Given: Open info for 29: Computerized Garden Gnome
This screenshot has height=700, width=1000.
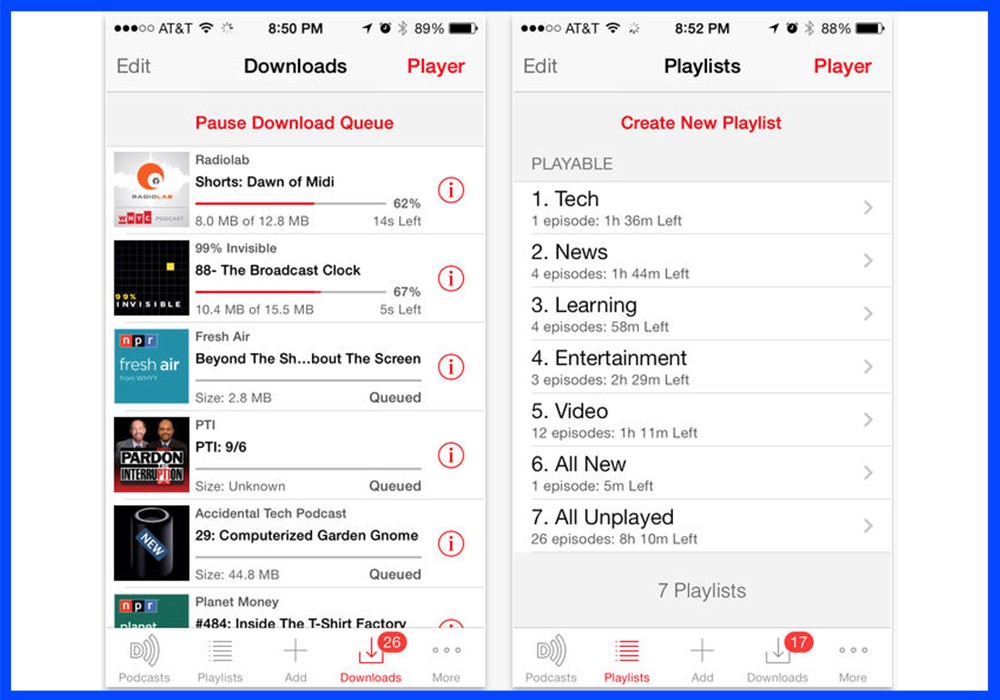Looking at the screenshot, I should pyautogui.click(x=451, y=544).
